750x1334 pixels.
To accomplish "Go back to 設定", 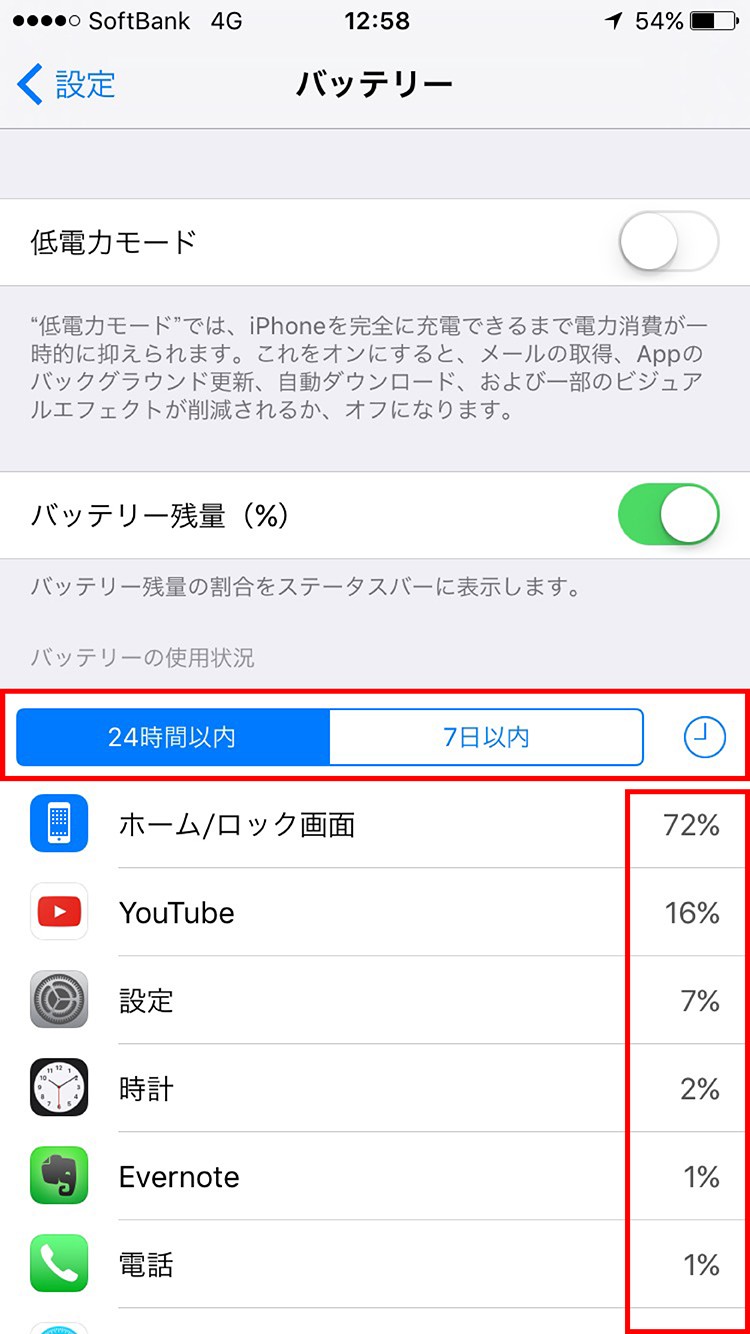I will point(67,84).
